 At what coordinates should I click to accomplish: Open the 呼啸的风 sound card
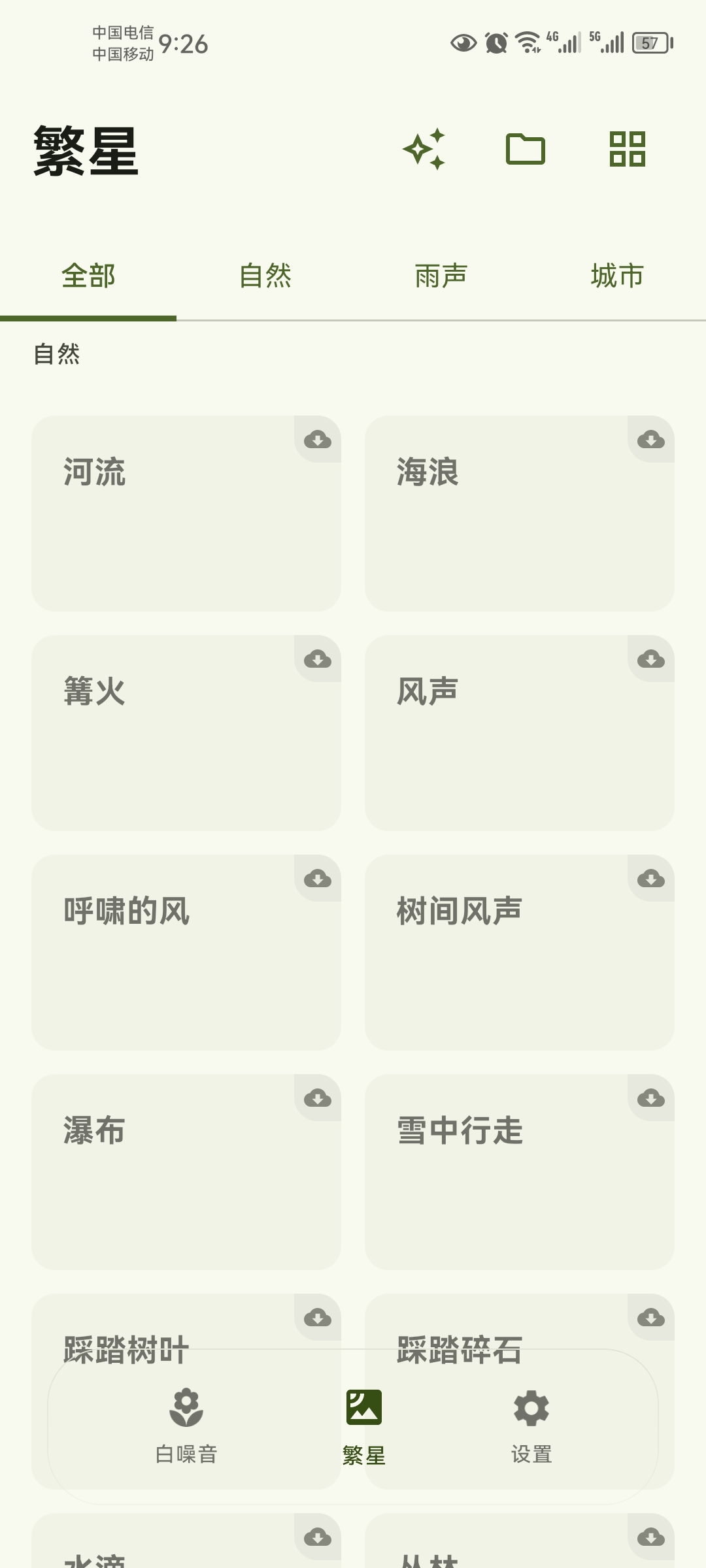(186, 953)
